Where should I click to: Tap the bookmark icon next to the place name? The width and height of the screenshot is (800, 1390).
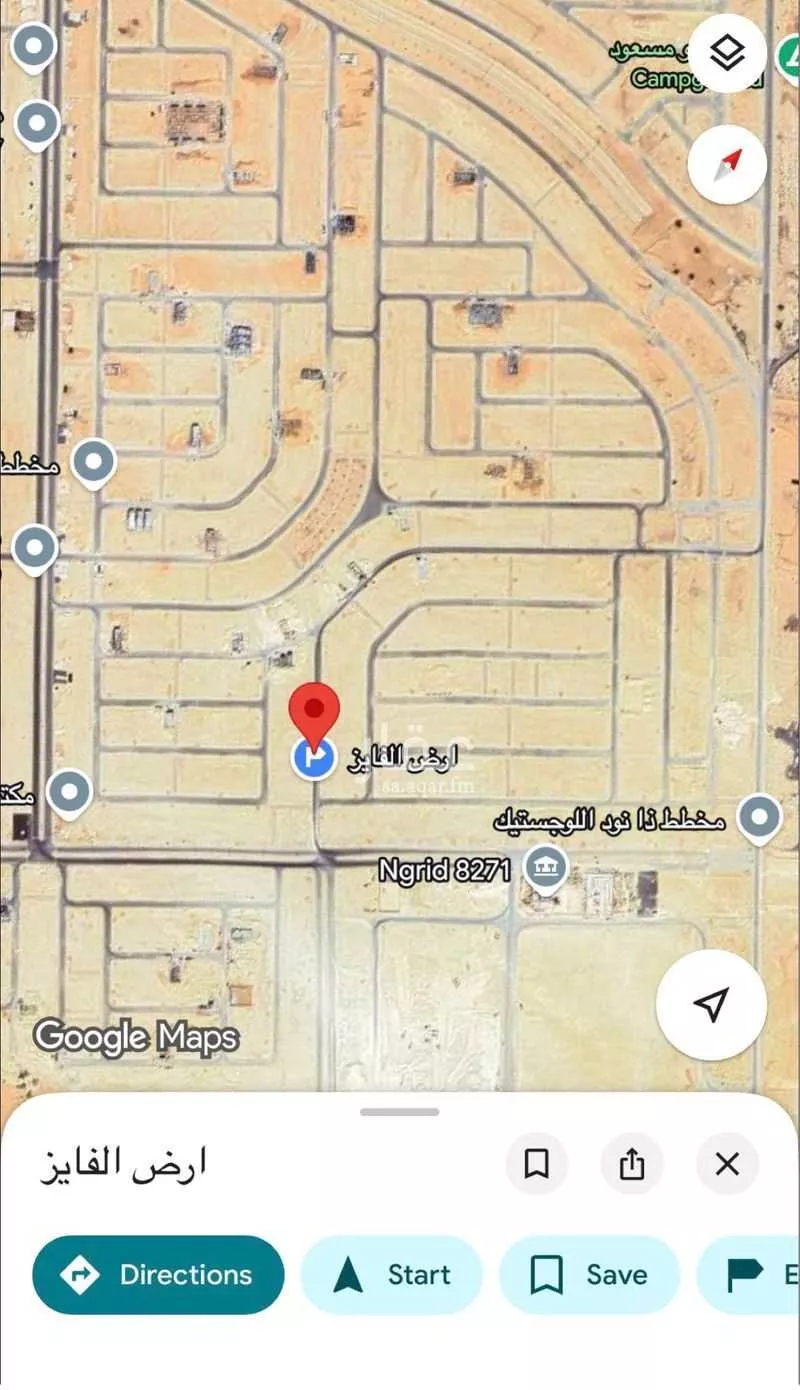pyautogui.click(x=537, y=1164)
